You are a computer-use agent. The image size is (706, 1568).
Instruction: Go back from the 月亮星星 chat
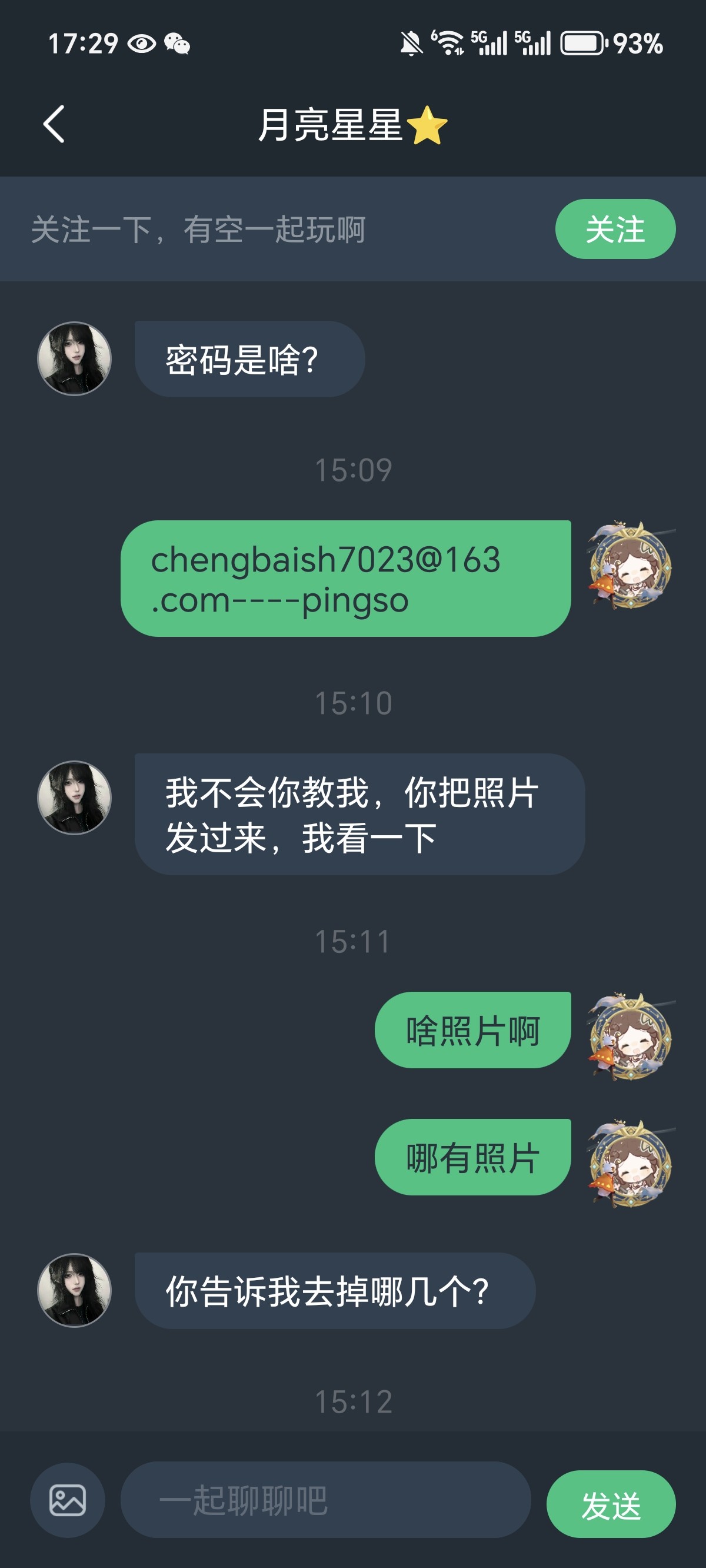54,124
